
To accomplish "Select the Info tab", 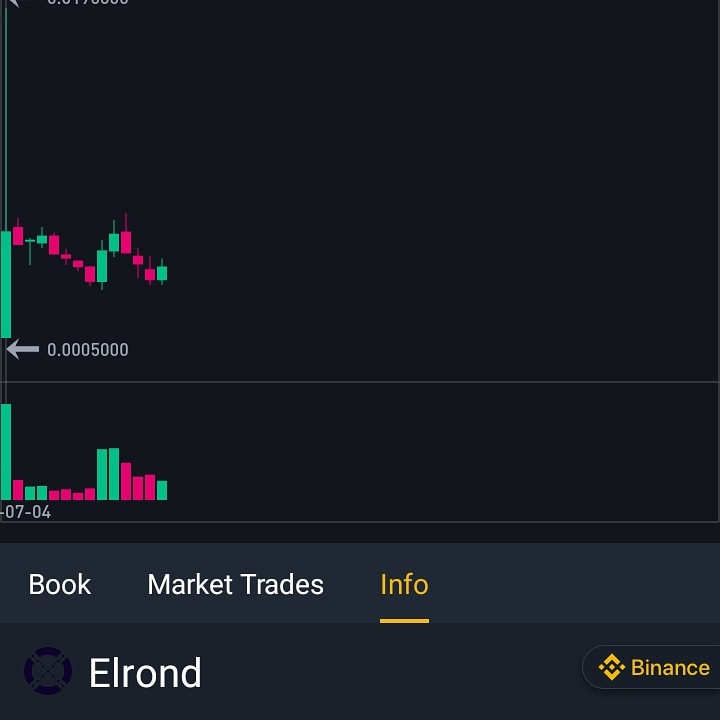I will coord(404,585).
